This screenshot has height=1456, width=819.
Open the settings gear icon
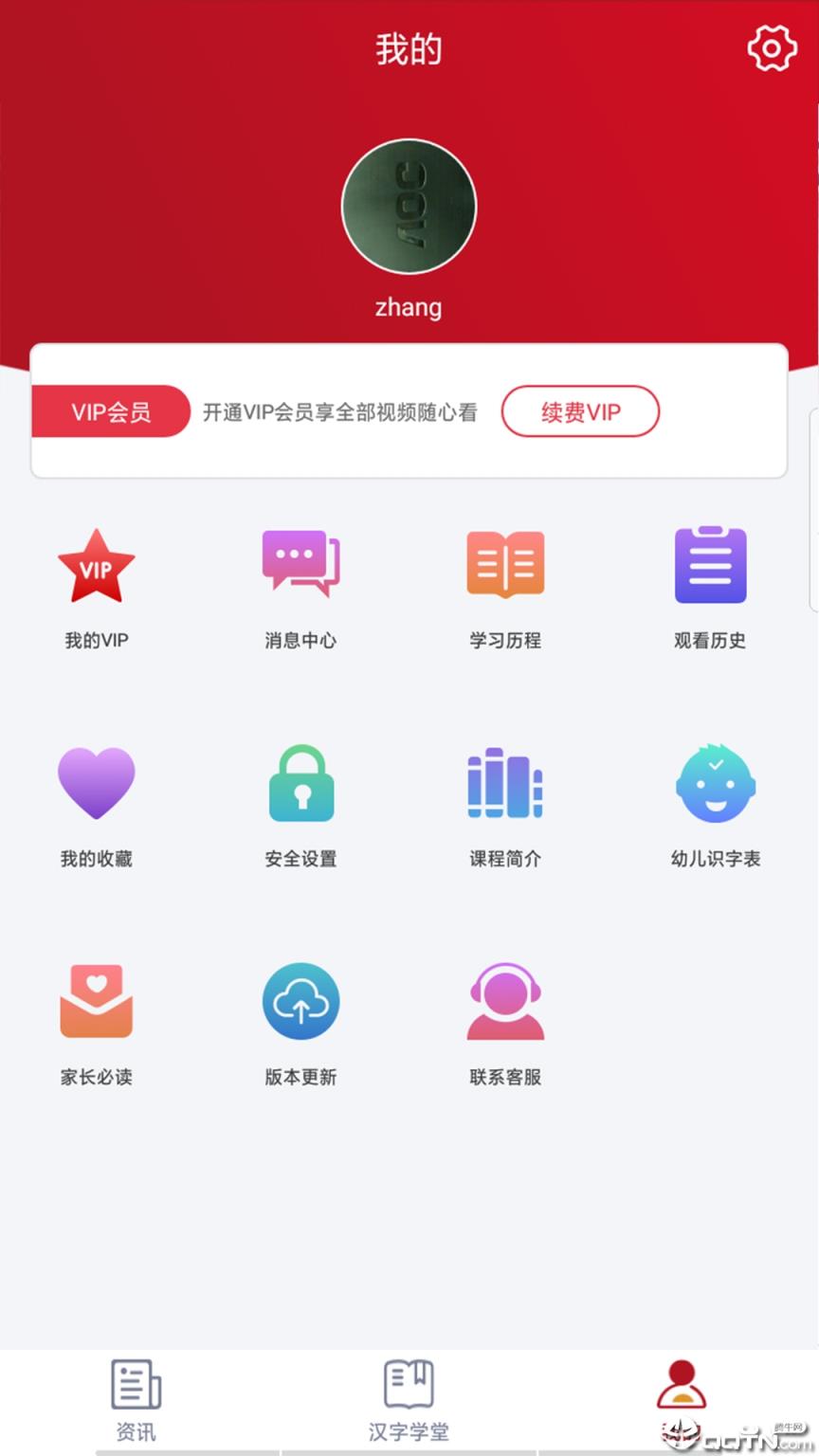click(x=773, y=48)
